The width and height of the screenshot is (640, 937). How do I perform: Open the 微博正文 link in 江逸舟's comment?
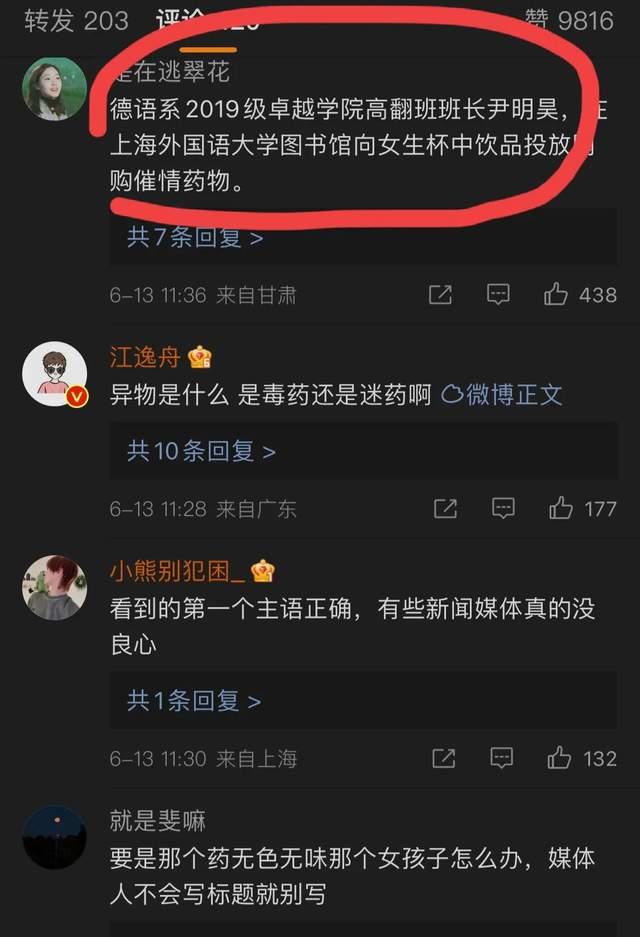pos(502,395)
